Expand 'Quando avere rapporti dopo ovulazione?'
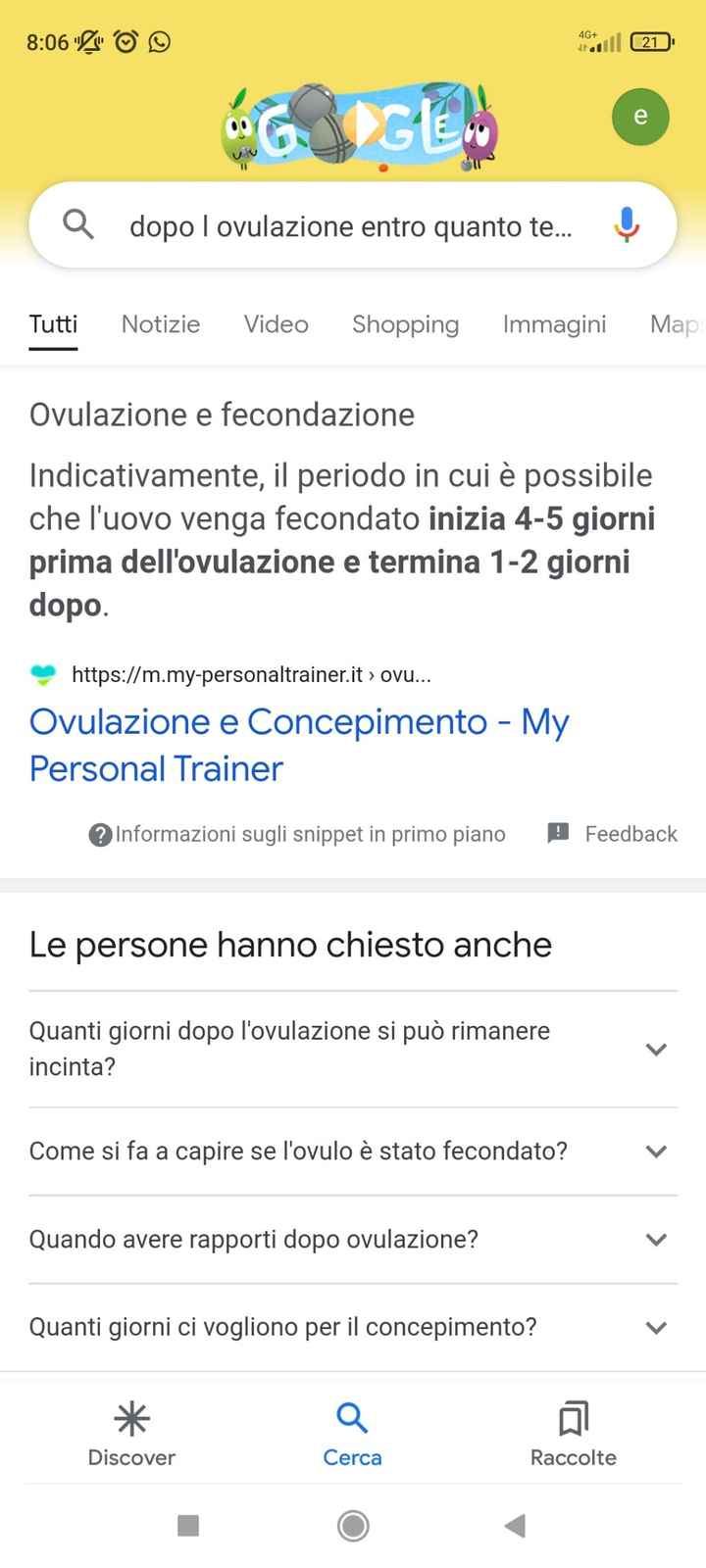 click(656, 1239)
